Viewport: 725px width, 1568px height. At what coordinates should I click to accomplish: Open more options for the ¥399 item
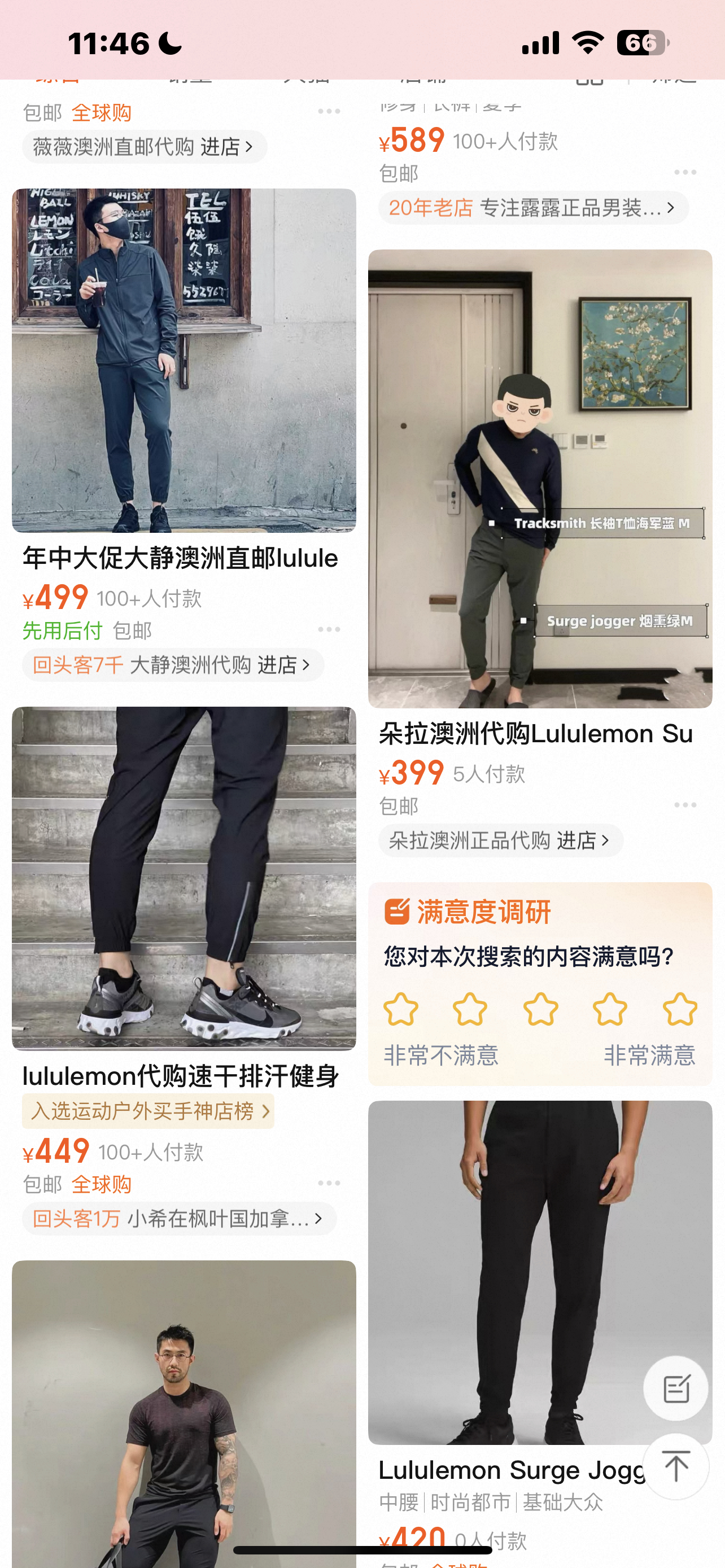[x=685, y=805]
